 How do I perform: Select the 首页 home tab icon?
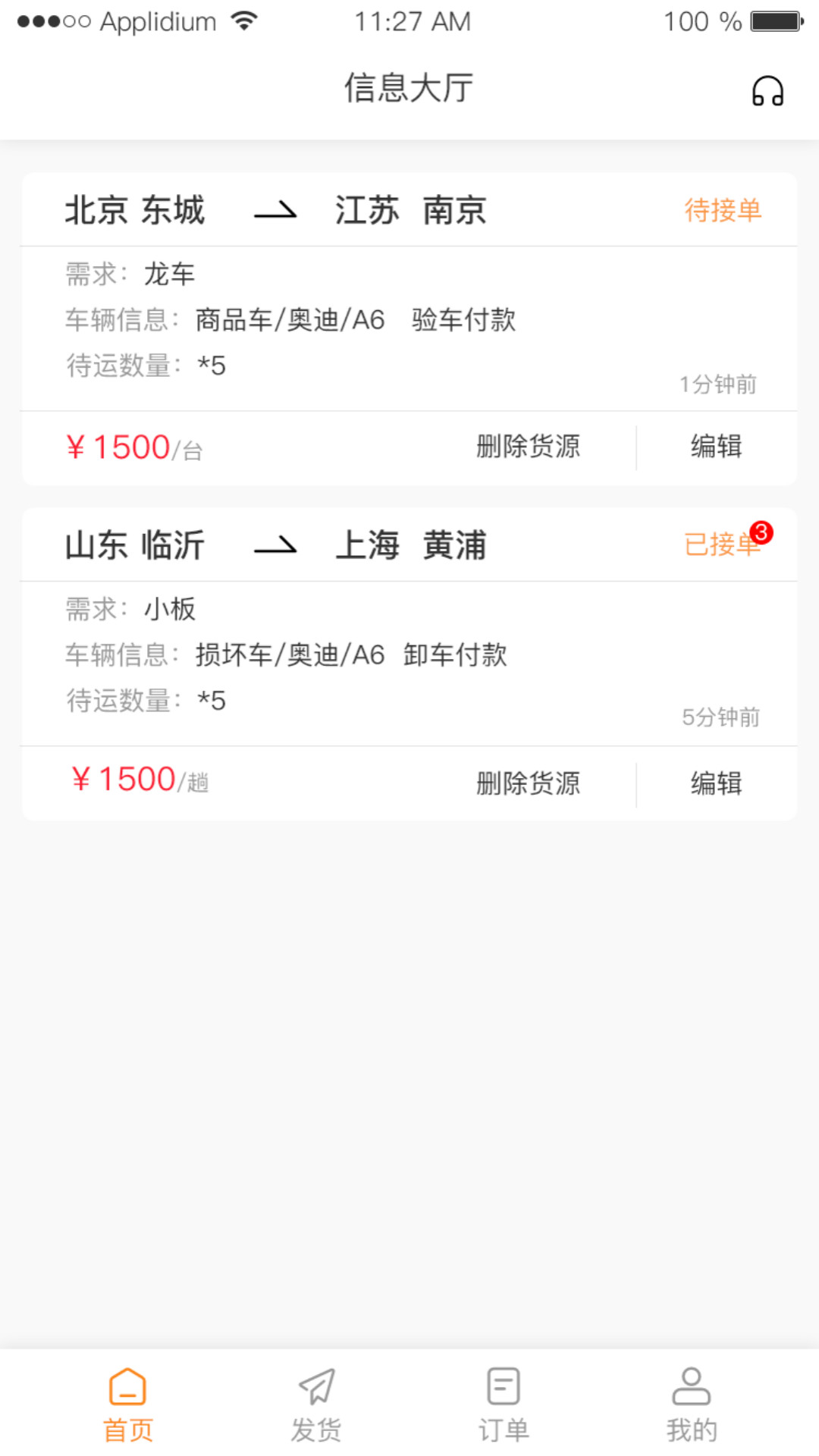coord(127,1386)
